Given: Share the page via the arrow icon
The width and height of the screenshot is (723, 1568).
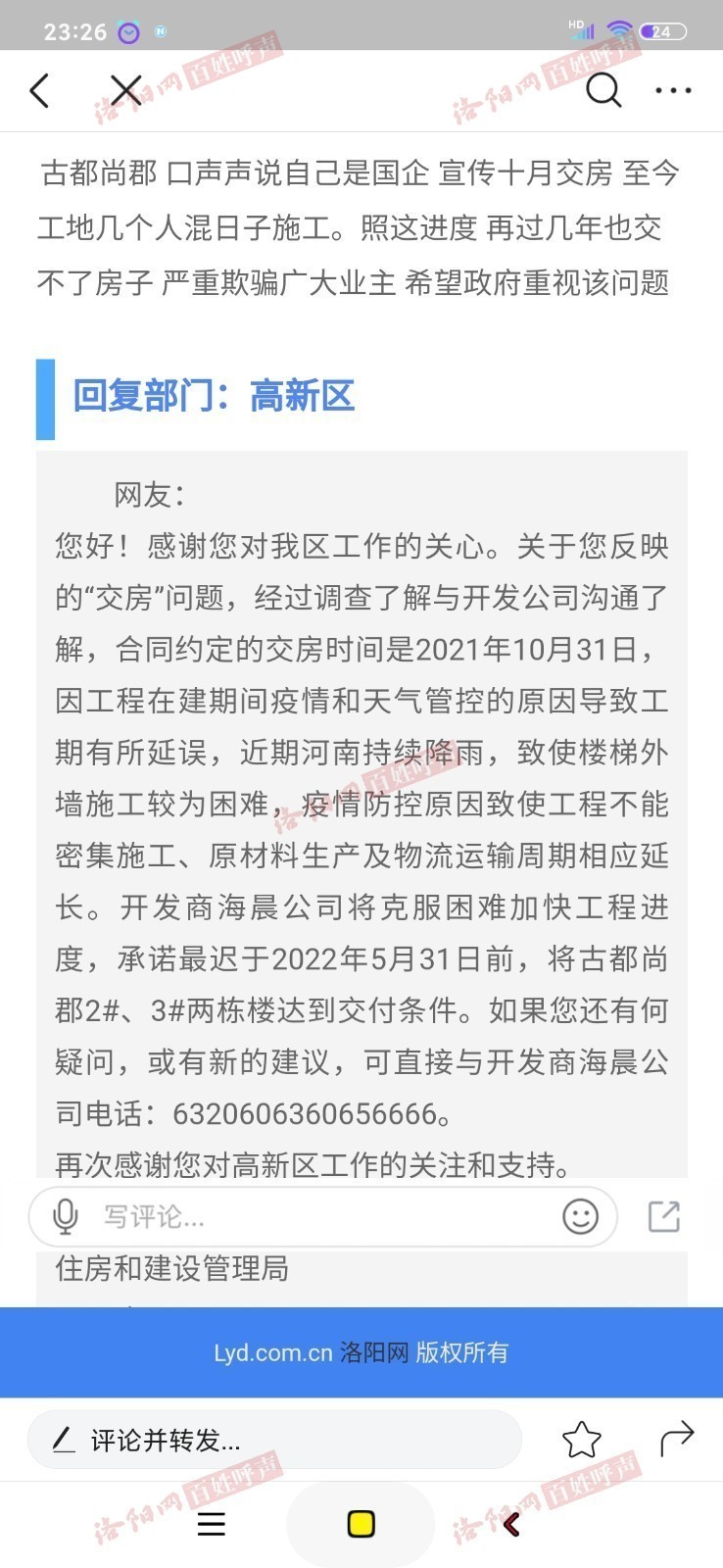Looking at the screenshot, I should (676, 1439).
